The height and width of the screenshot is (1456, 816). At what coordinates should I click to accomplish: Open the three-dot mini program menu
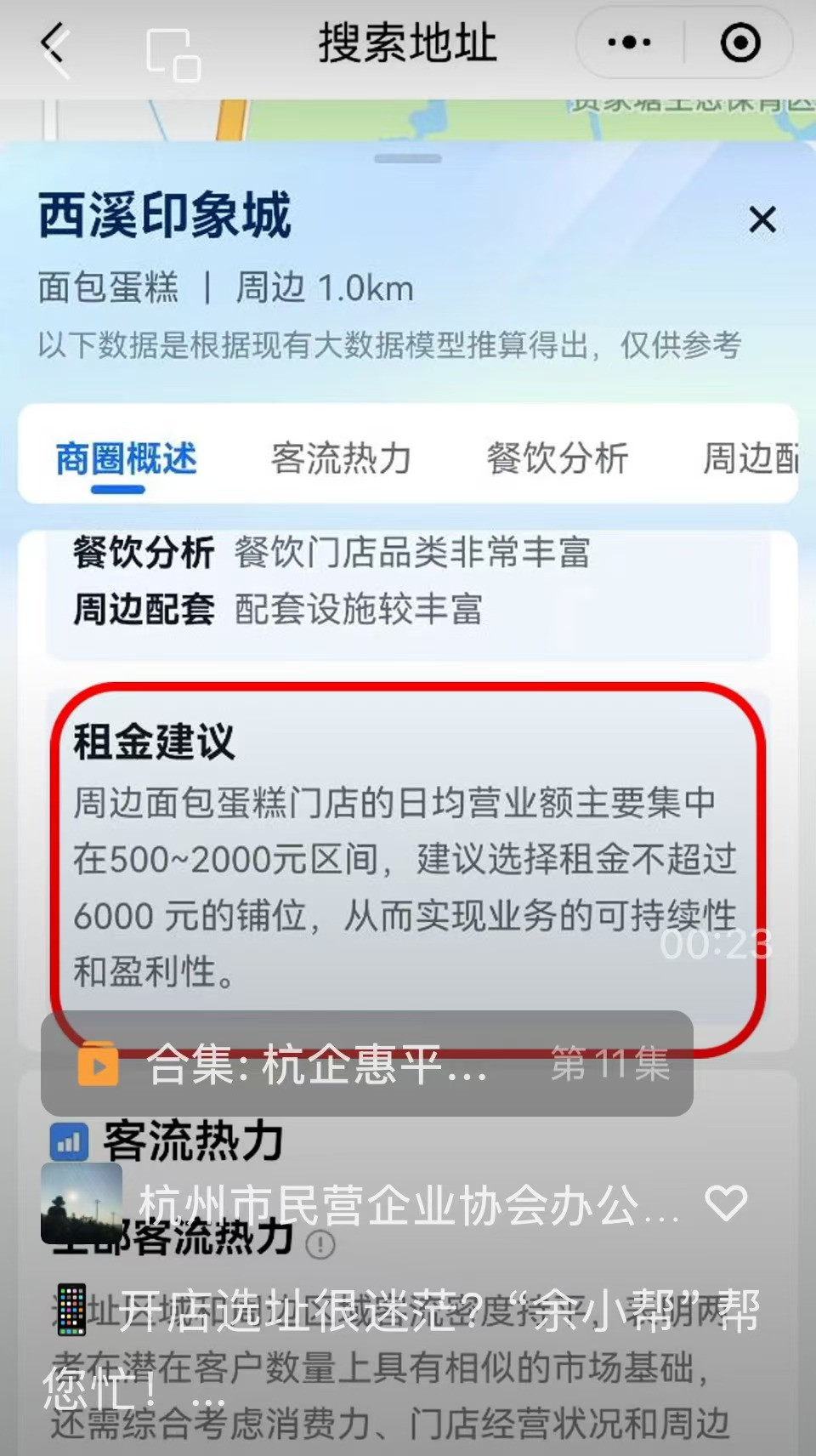click(x=629, y=43)
